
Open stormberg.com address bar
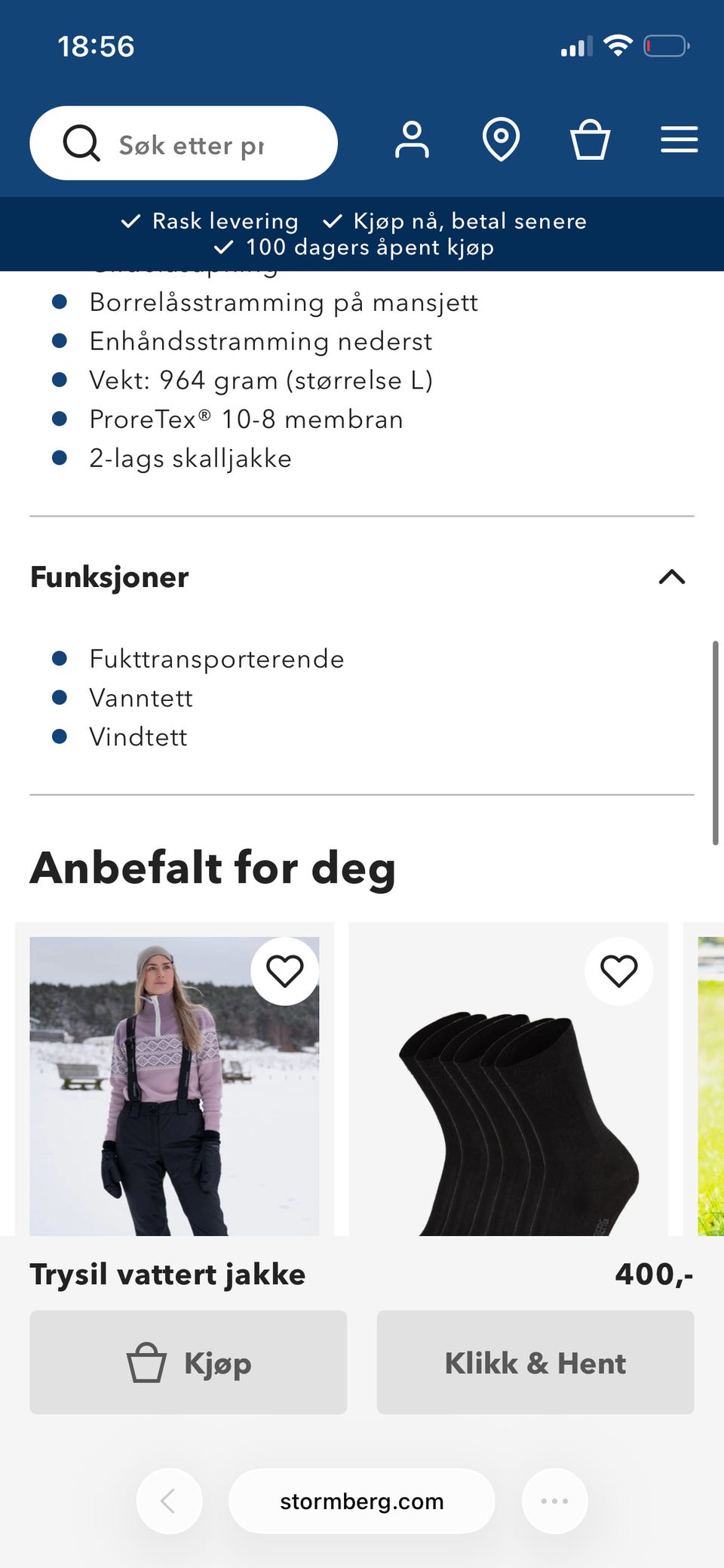(361, 1501)
